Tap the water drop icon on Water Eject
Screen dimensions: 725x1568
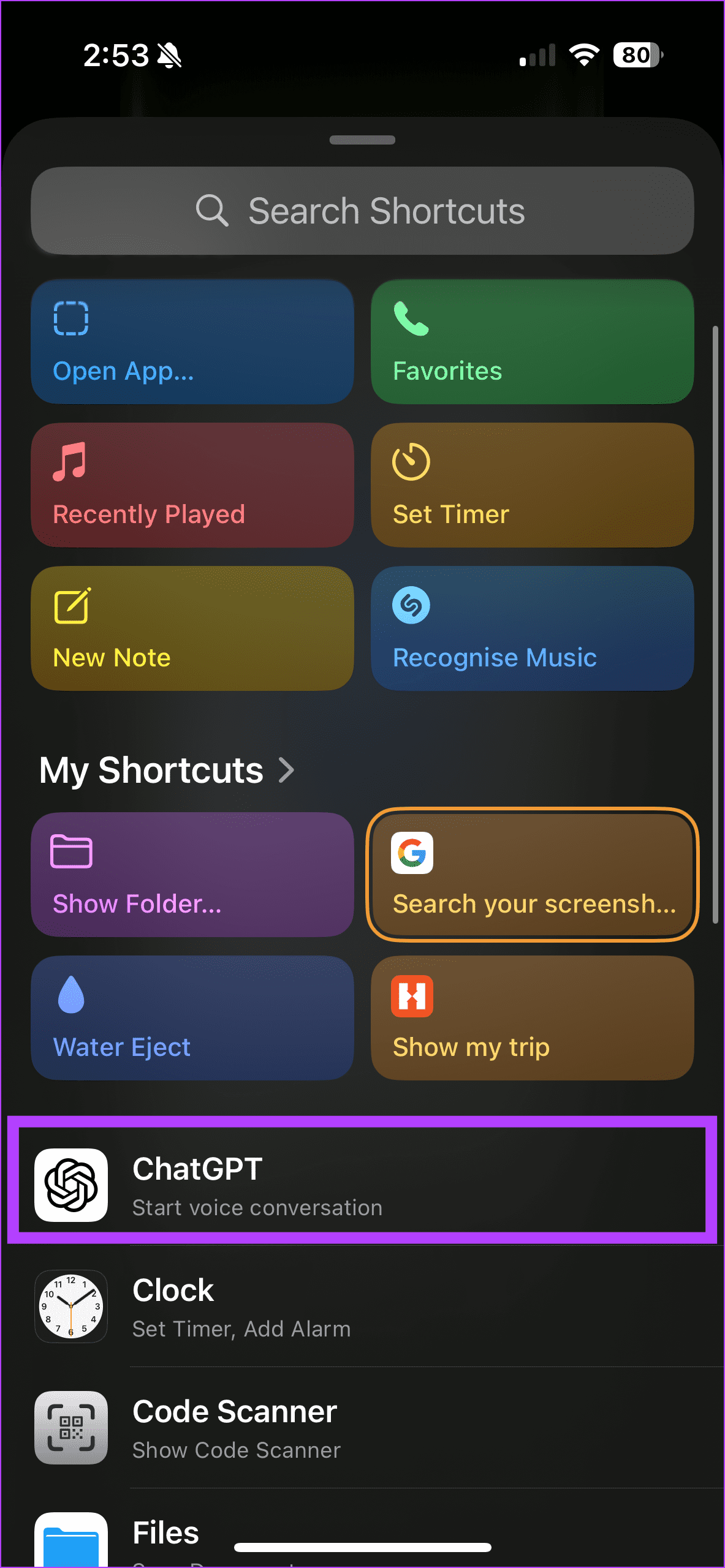[x=70, y=995]
